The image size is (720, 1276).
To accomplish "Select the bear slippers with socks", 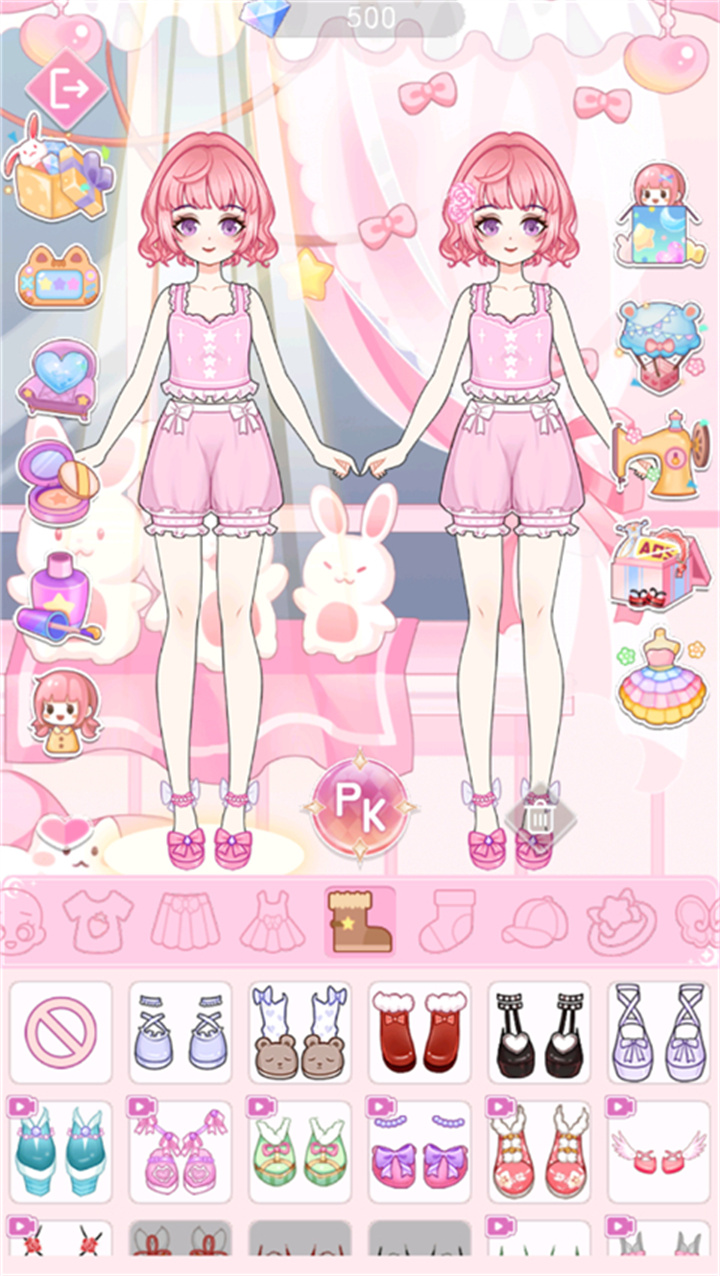I will (300, 1032).
